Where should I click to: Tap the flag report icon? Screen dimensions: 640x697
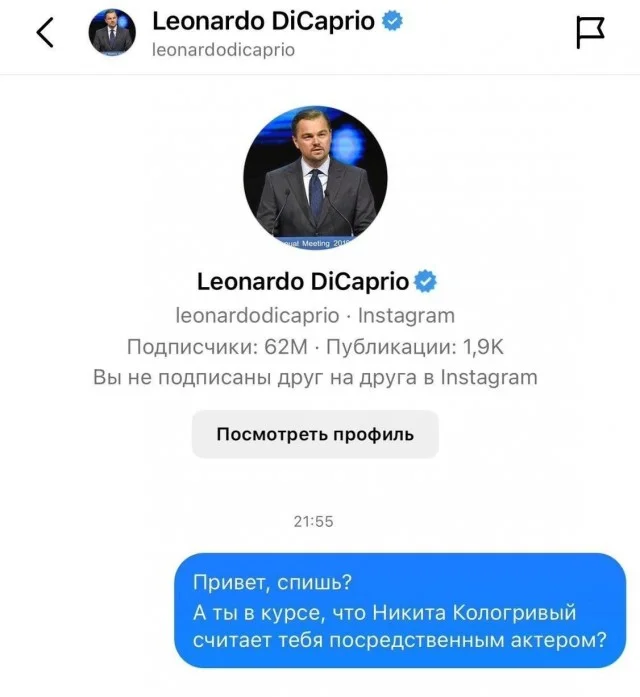point(590,33)
